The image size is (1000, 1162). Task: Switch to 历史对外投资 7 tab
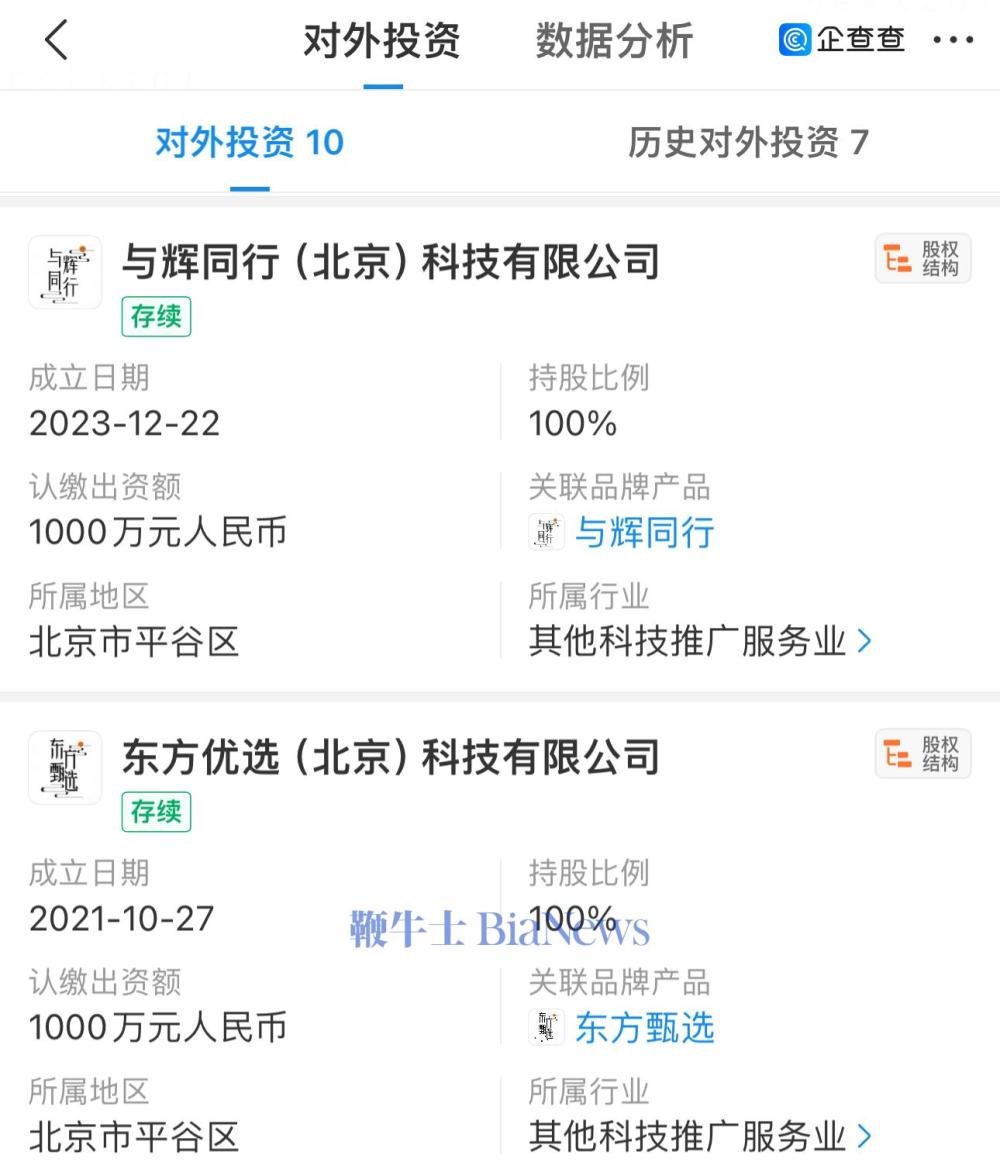(x=747, y=143)
